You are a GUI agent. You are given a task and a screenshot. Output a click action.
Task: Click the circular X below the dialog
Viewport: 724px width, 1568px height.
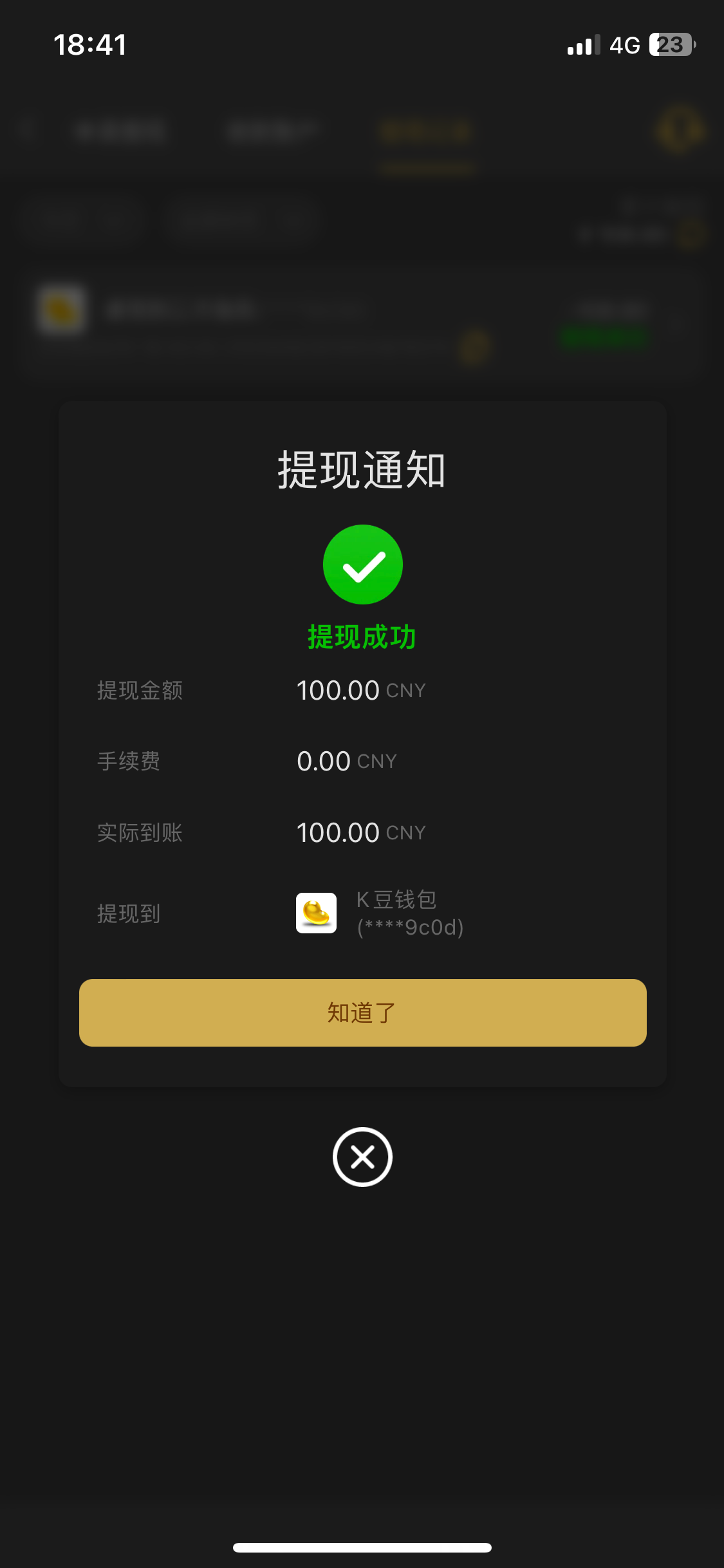[362, 1156]
